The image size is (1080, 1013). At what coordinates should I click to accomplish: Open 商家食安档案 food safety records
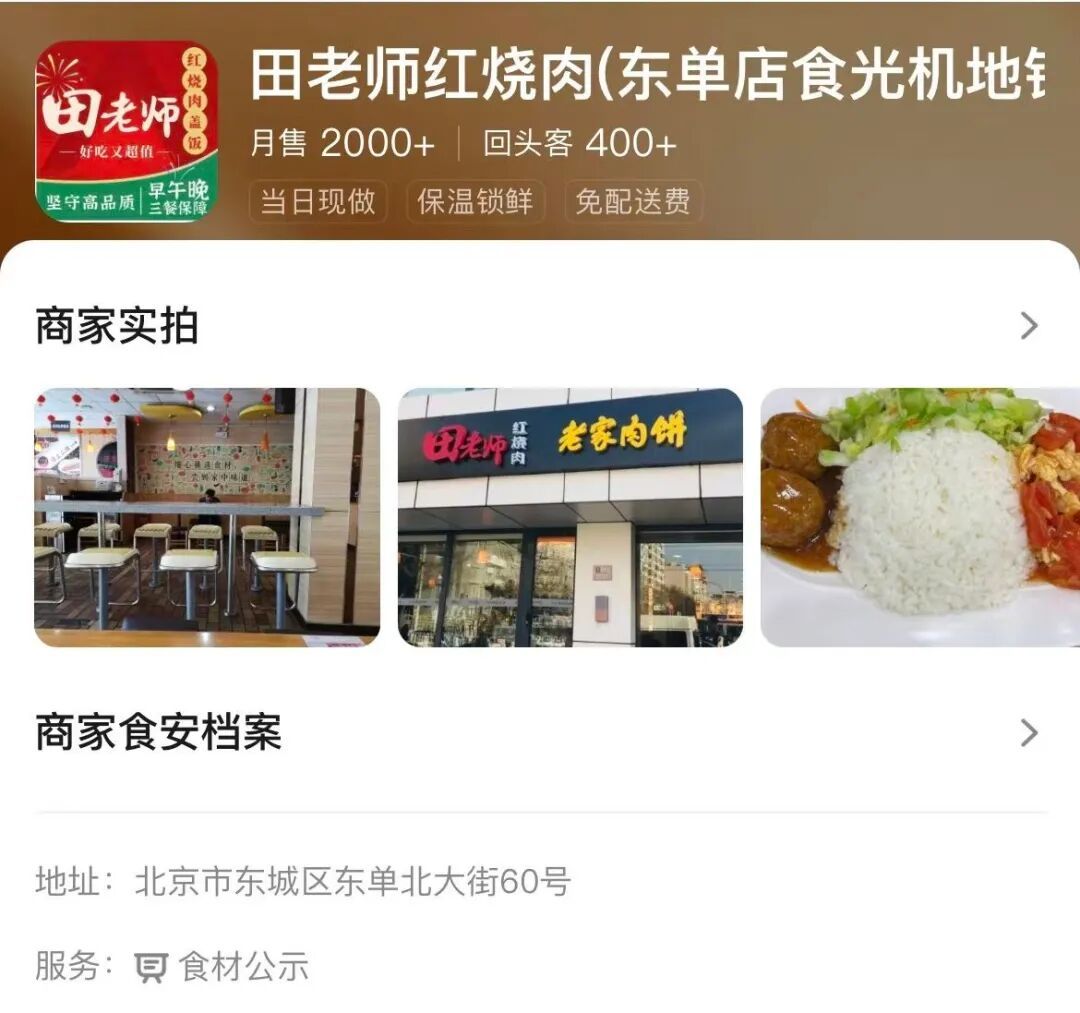point(1028,733)
